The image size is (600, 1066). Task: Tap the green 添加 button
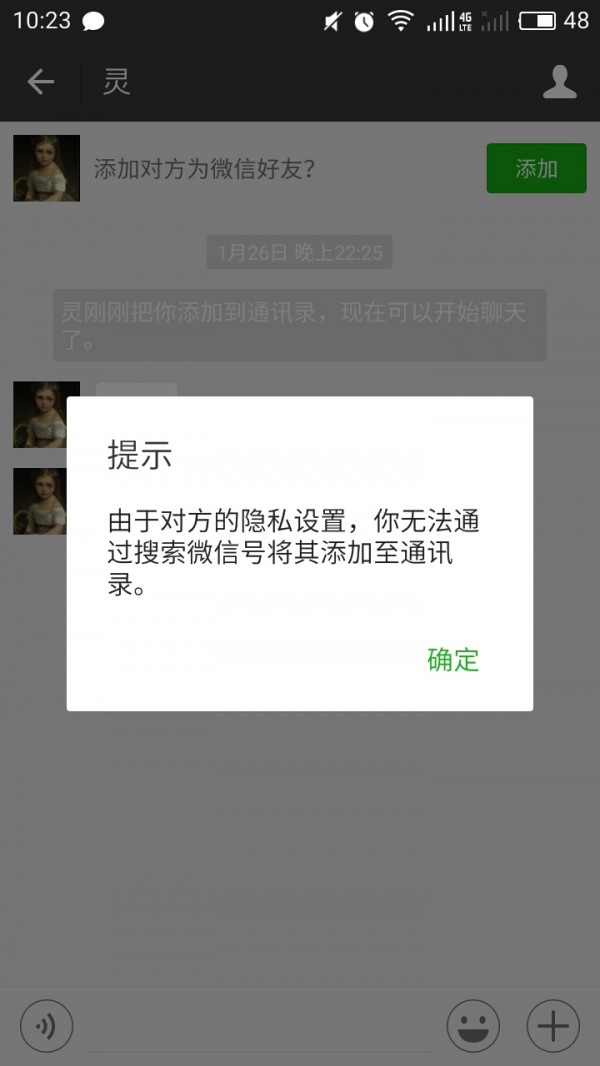(x=536, y=168)
